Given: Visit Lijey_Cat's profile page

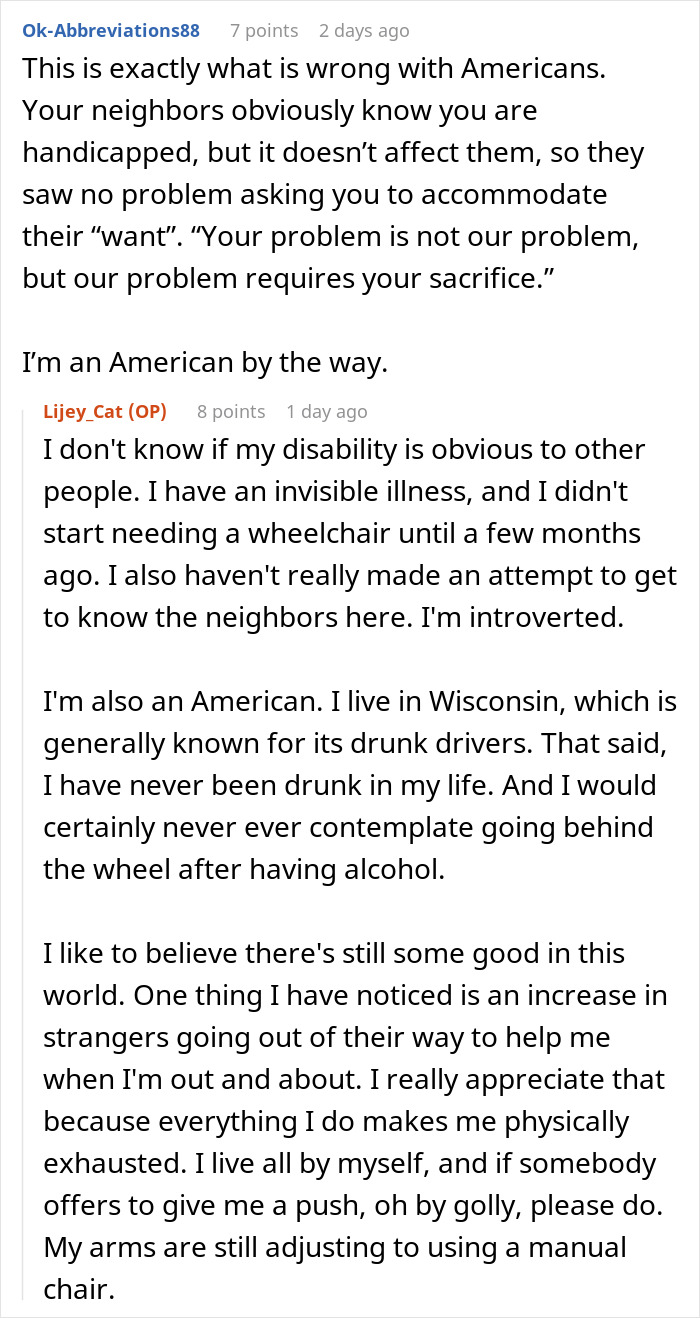Looking at the screenshot, I should pos(85,412).
